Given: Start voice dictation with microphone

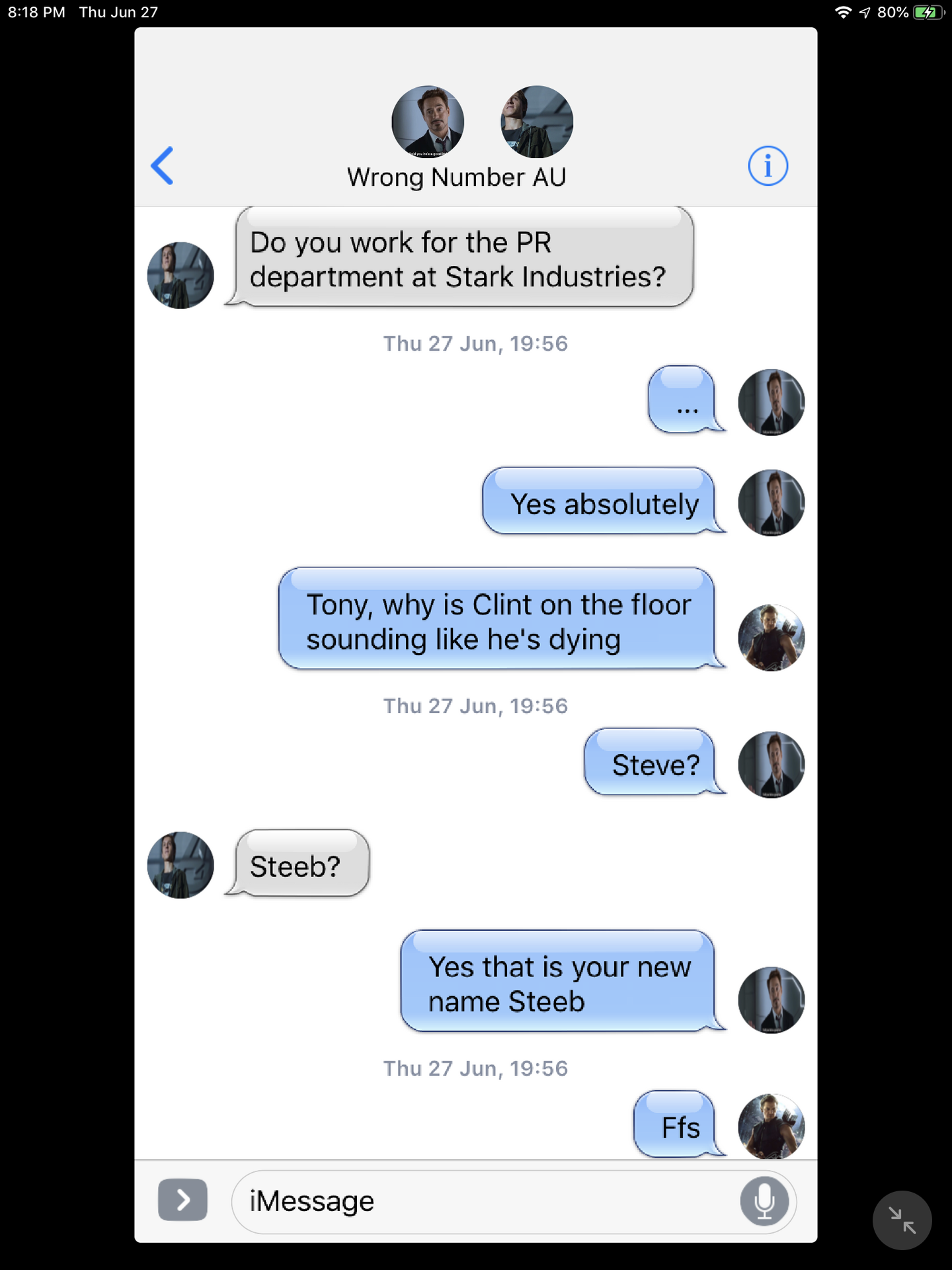Looking at the screenshot, I should click(x=764, y=1201).
